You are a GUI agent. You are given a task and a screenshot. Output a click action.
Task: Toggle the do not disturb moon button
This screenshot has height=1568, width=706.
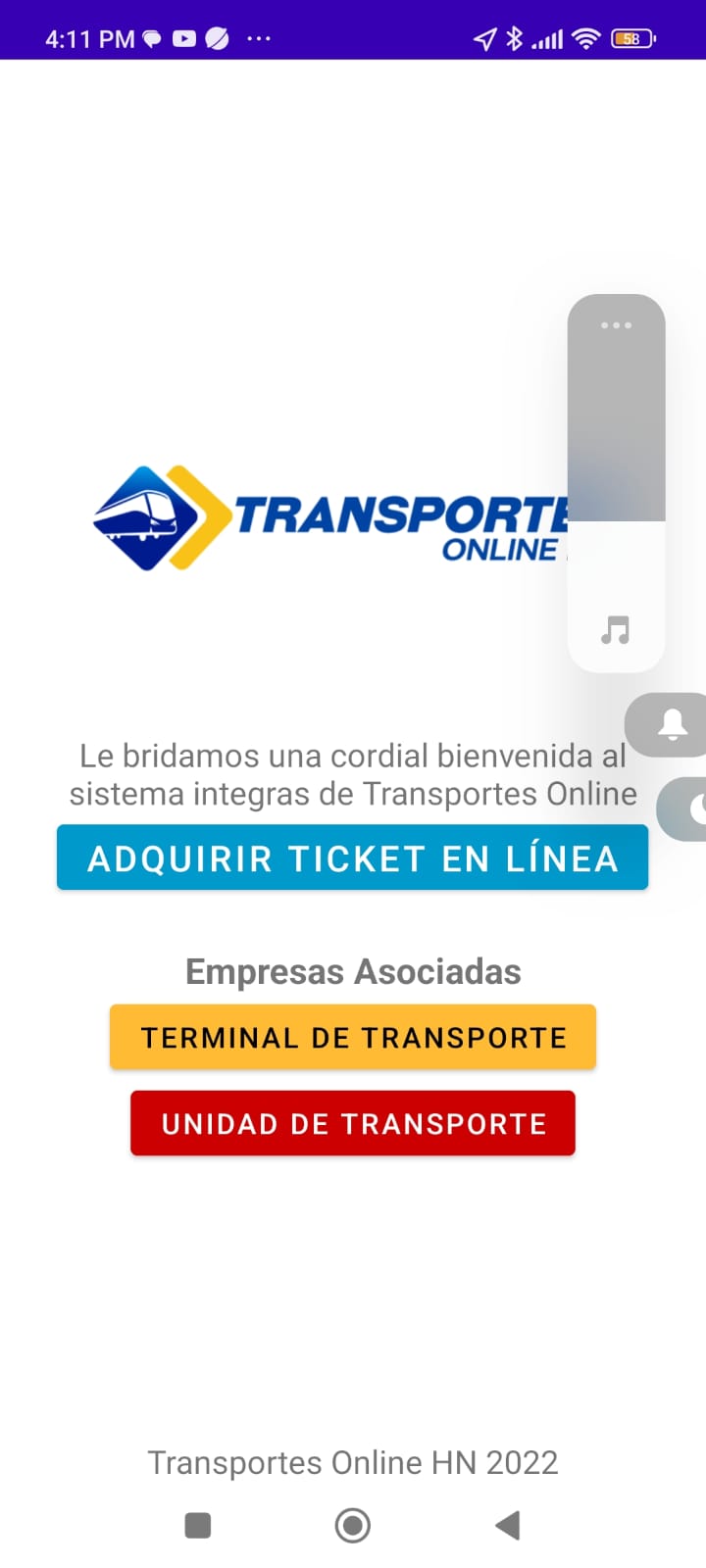tap(686, 808)
